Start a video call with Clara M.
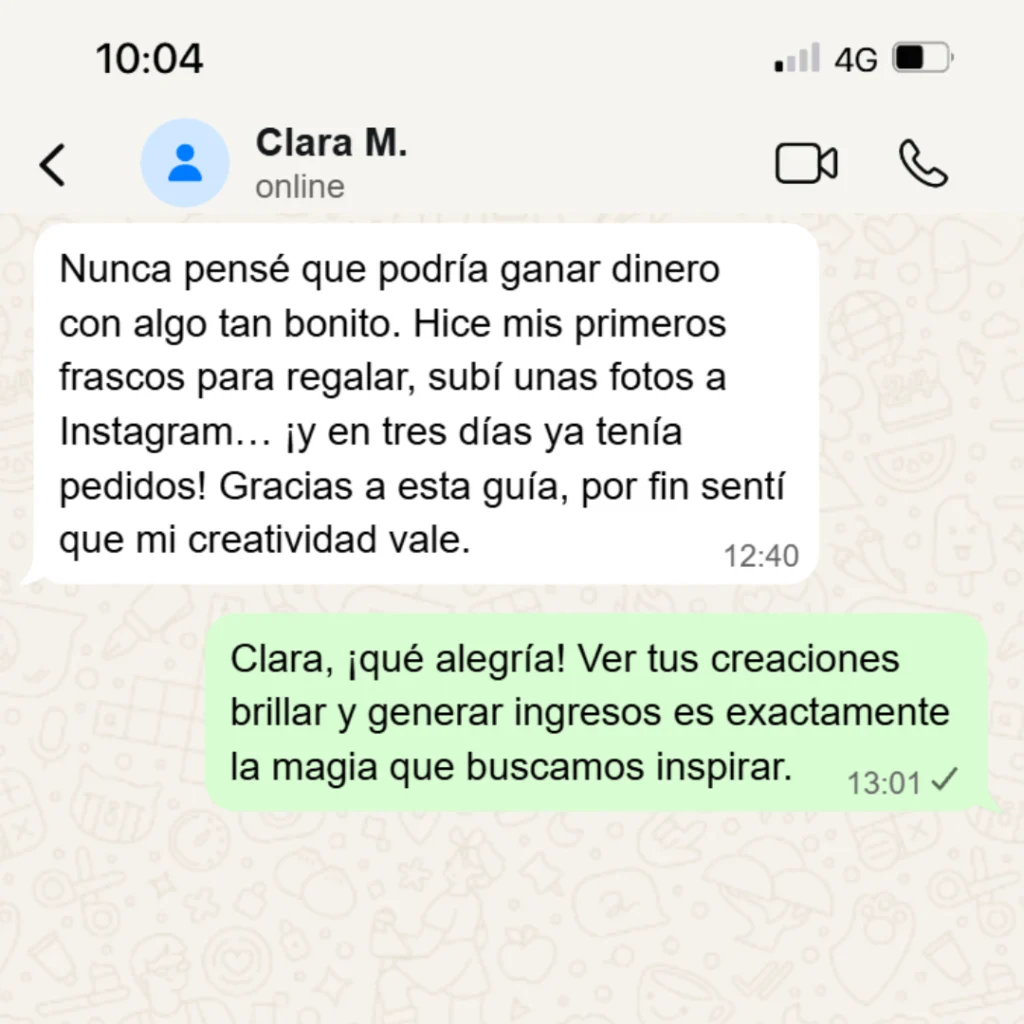 point(806,164)
